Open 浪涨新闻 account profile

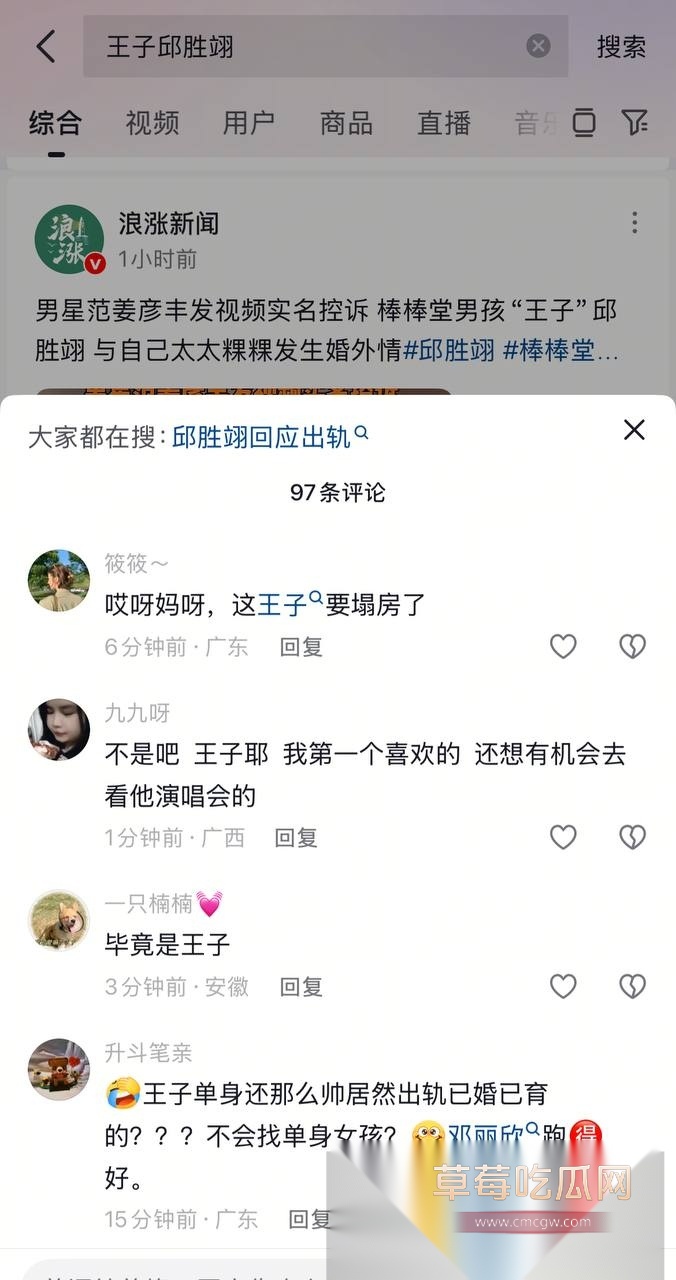tap(70, 240)
